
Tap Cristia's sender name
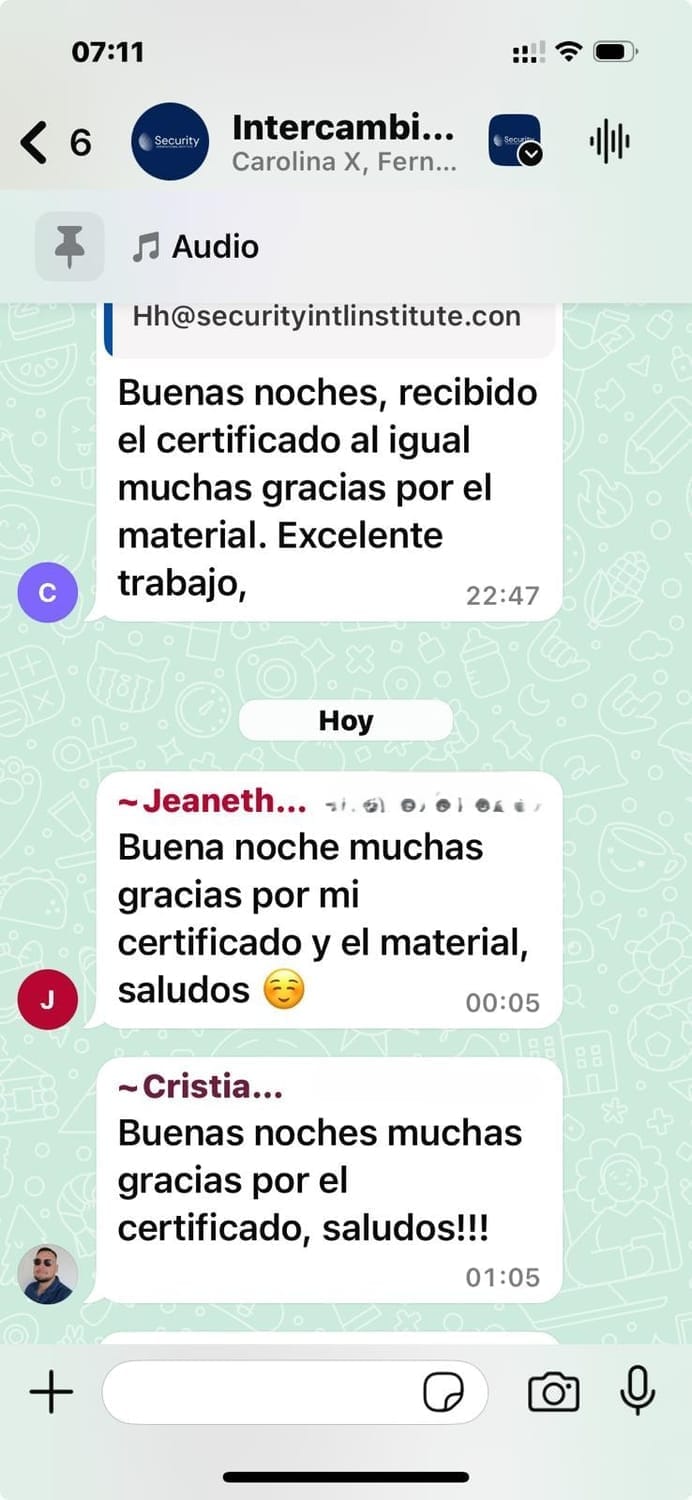[x=200, y=1087]
